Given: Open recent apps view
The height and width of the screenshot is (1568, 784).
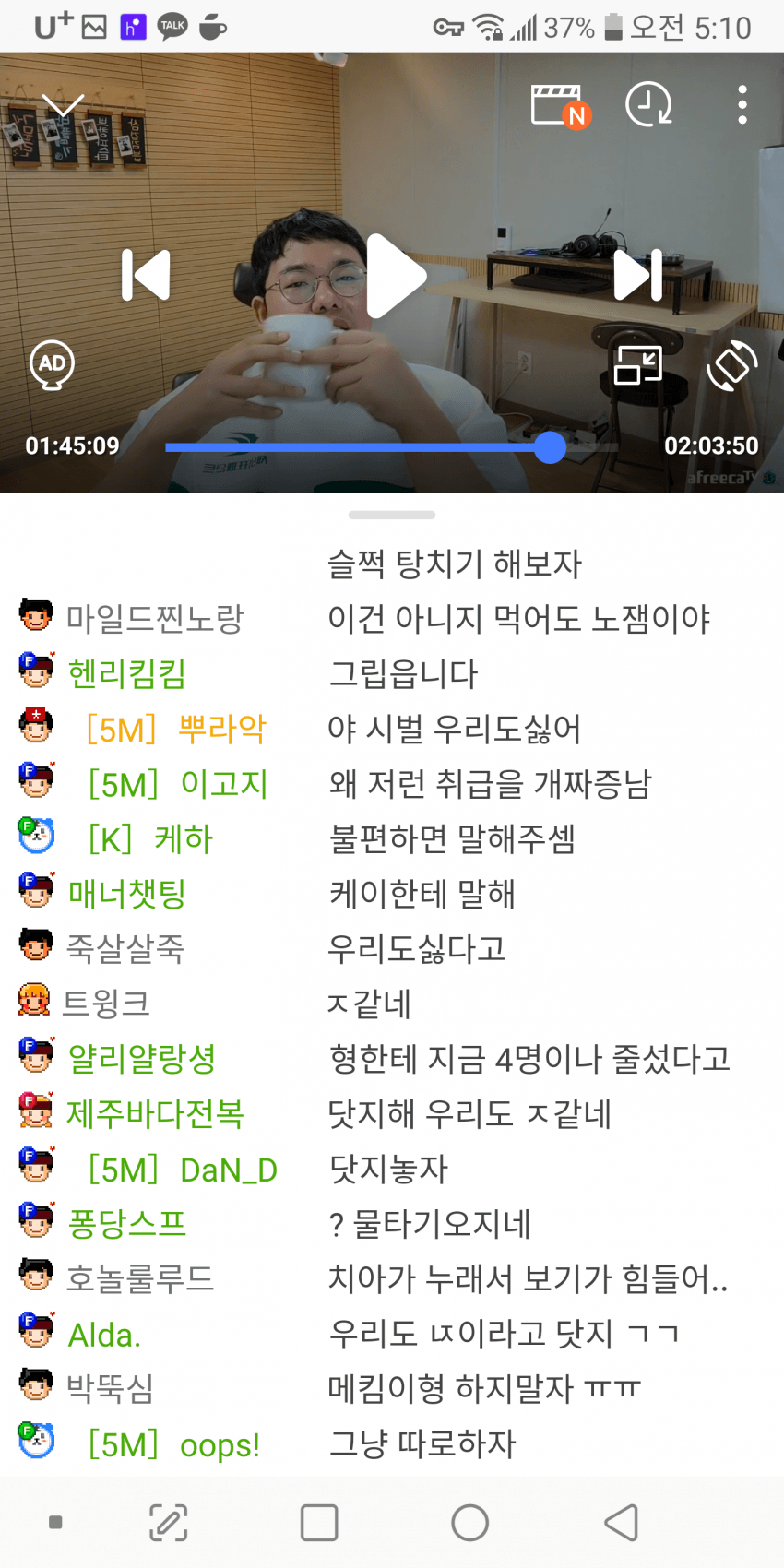Looking at the screenshot, I should (319, 1523).
